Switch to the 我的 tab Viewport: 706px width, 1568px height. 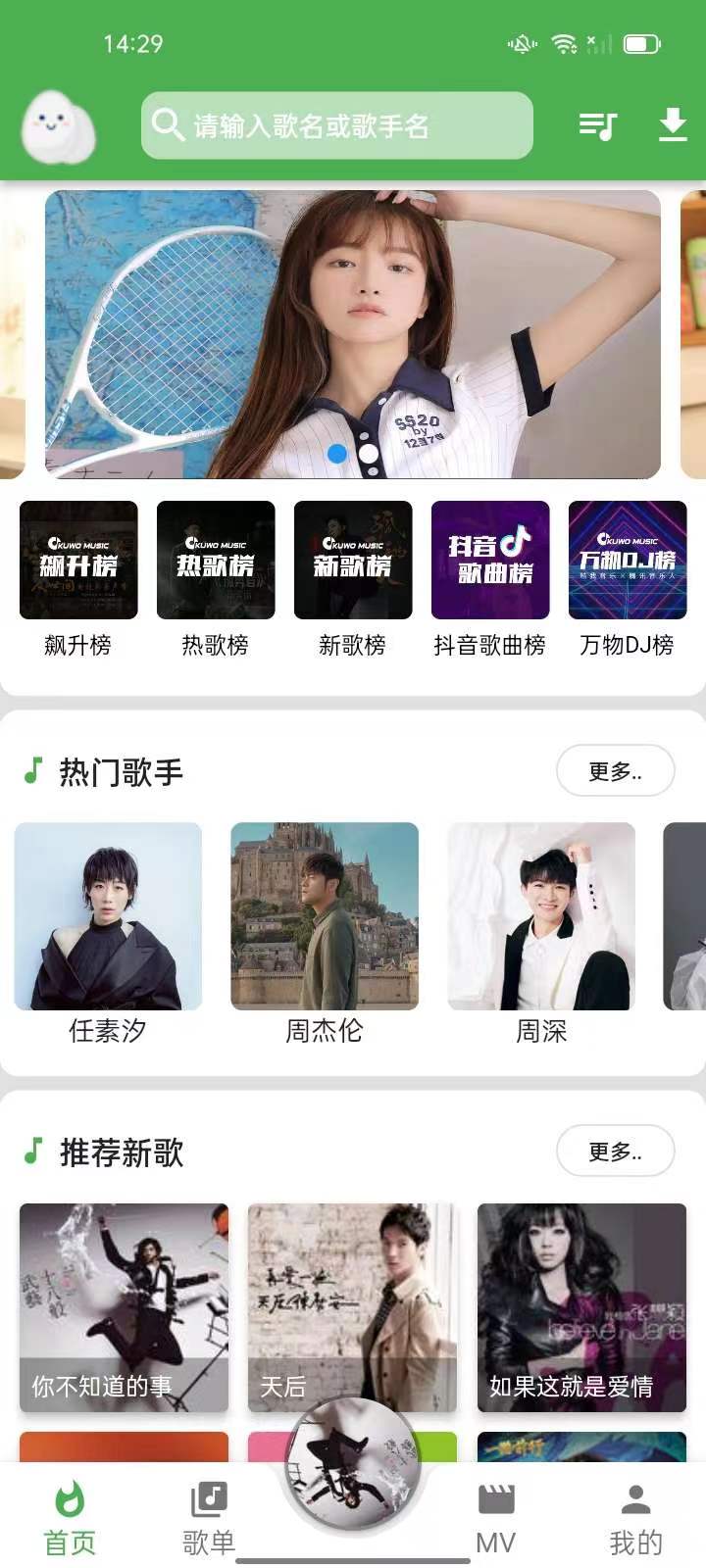(635, 1517)
